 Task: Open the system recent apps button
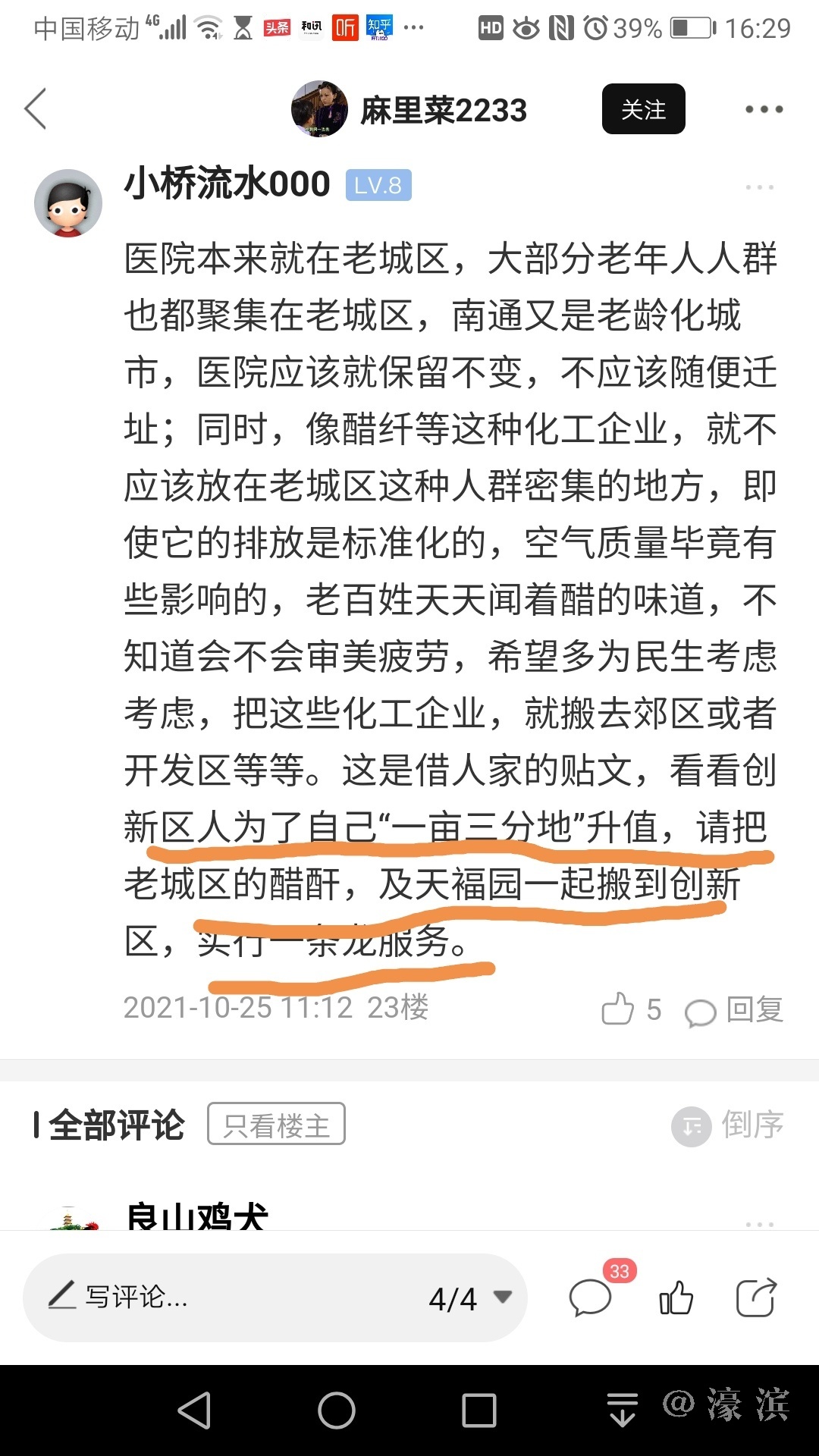pos(479,1410)
